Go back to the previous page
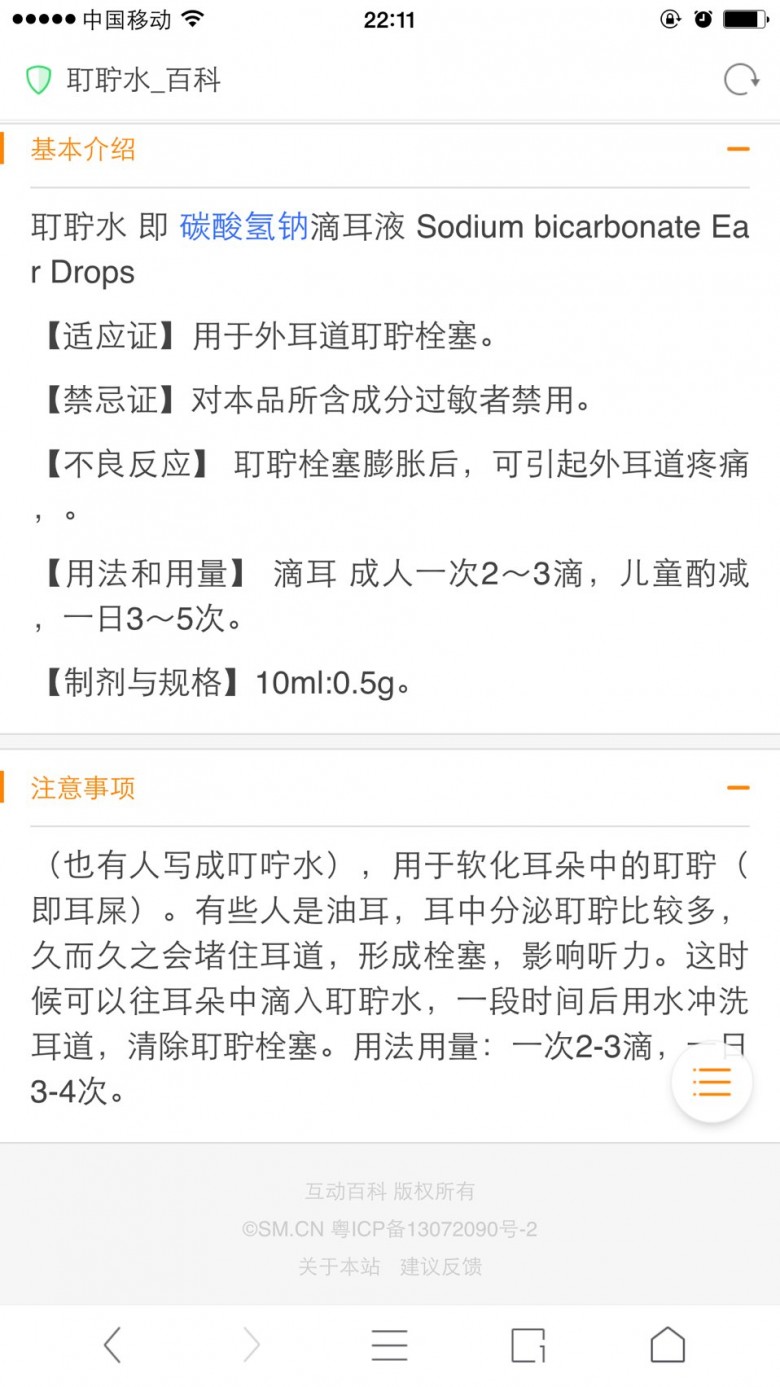The width and height of the screenshot is (780, 1387). (x=112, y=1345)
